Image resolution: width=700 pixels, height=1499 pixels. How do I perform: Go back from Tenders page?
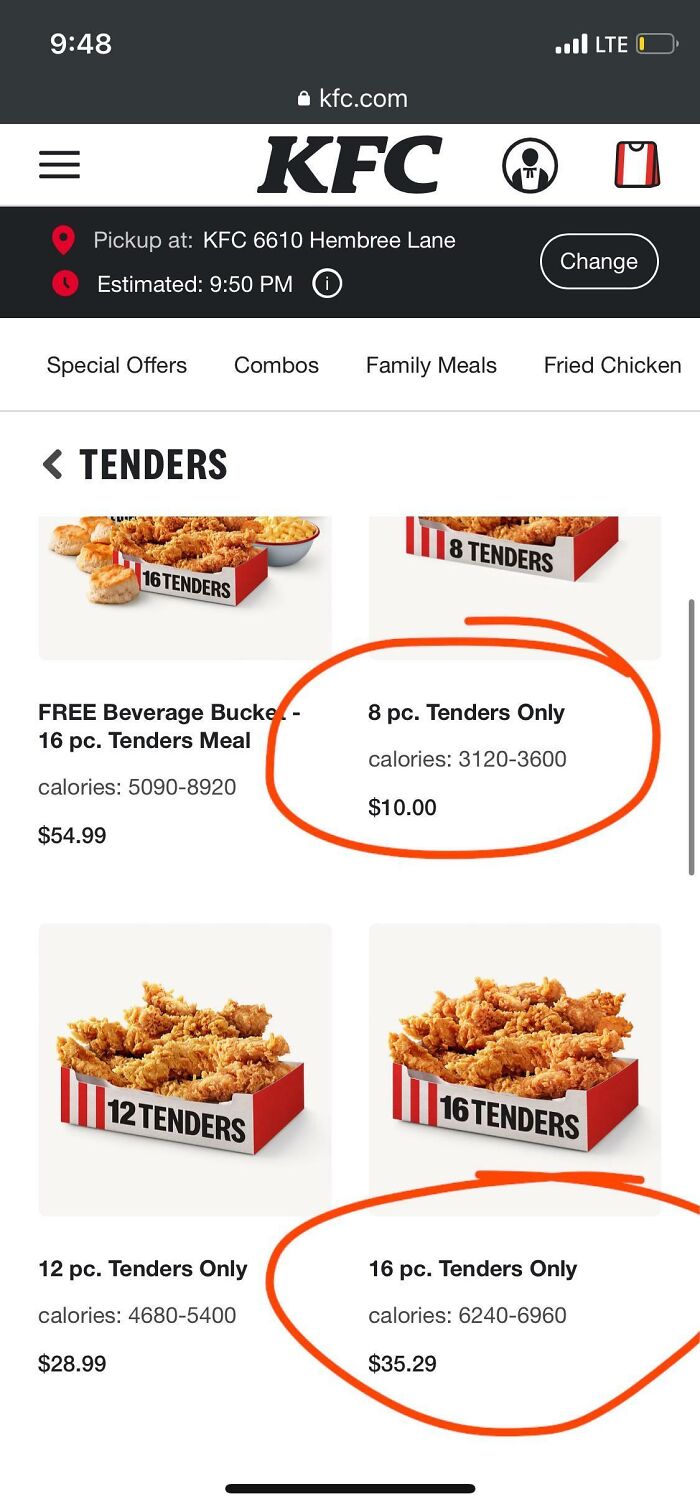[53, 464]
